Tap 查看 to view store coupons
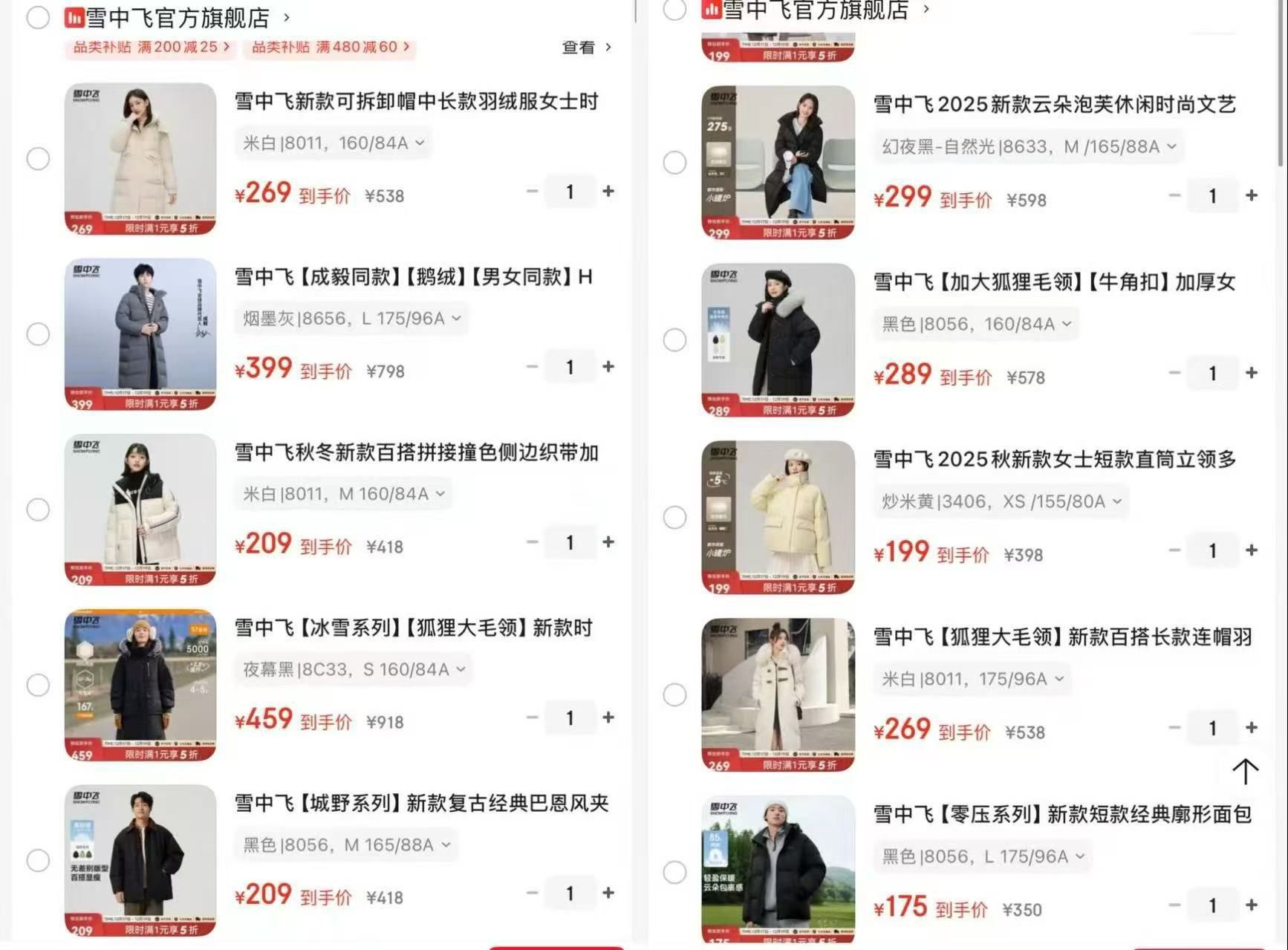This screenshot has height=950, width=1288. coord(586,48)
